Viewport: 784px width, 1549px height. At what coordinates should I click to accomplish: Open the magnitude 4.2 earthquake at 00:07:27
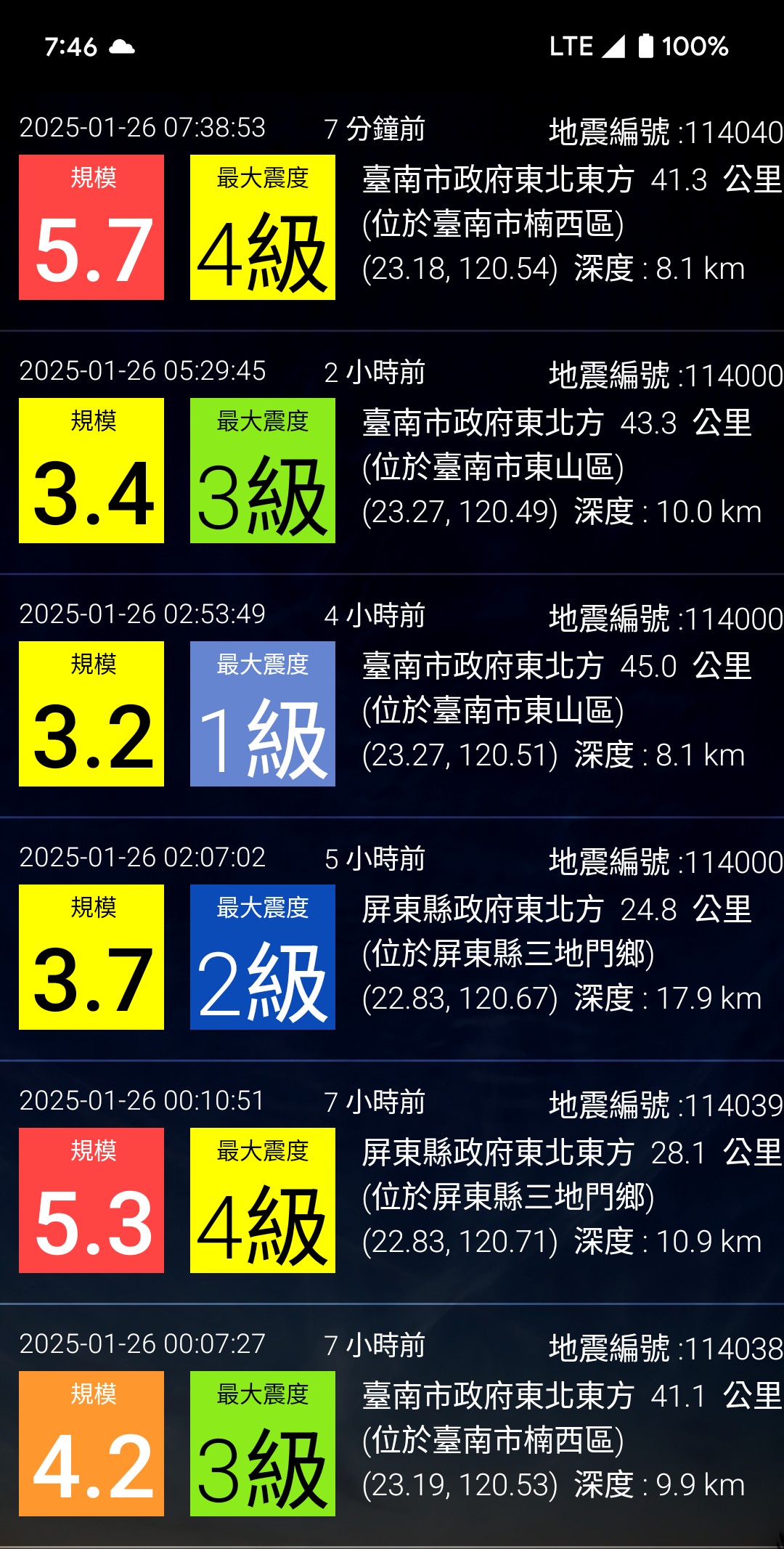(392, 1426)
